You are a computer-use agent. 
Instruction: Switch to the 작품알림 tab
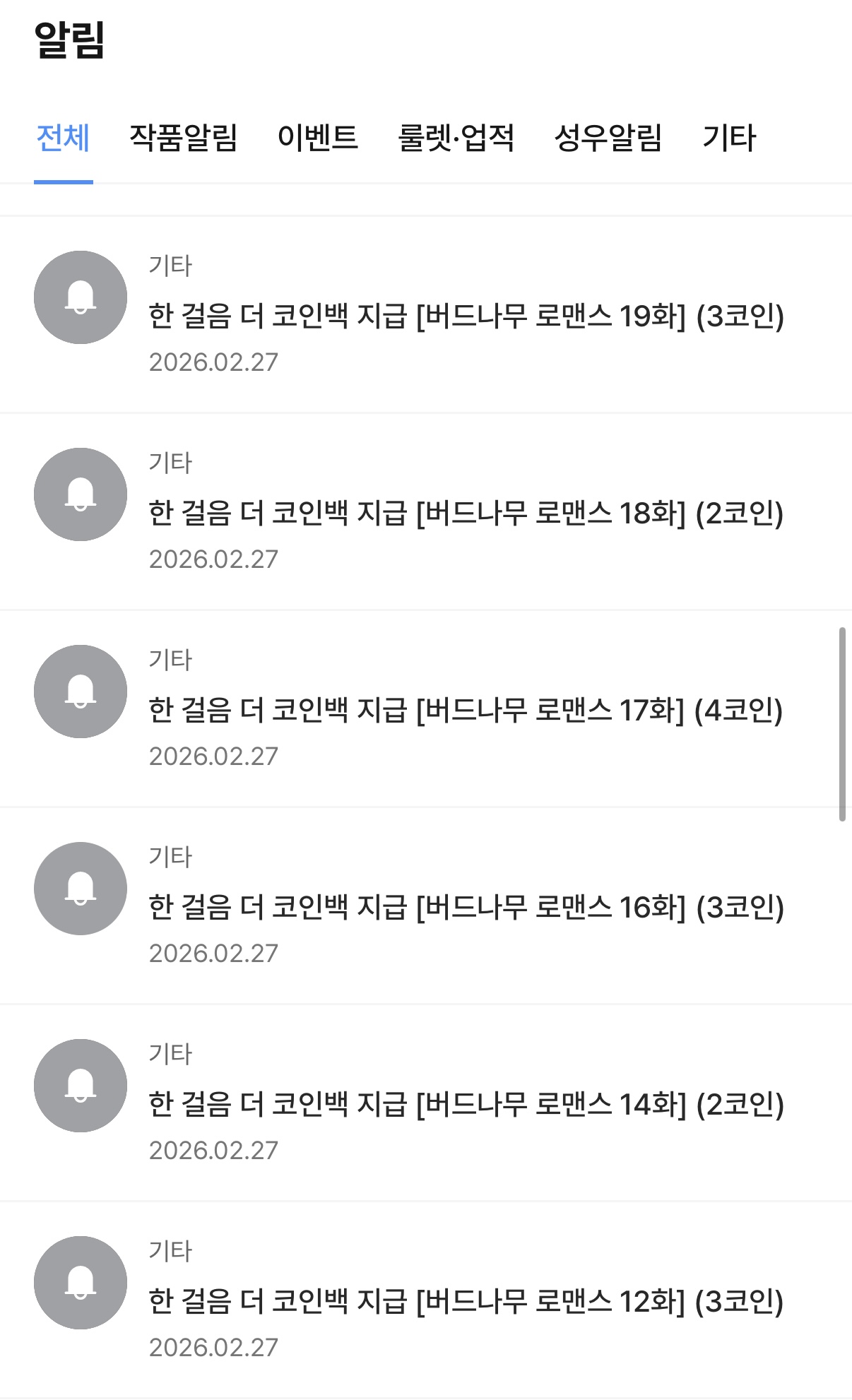(x=184, y=138)
